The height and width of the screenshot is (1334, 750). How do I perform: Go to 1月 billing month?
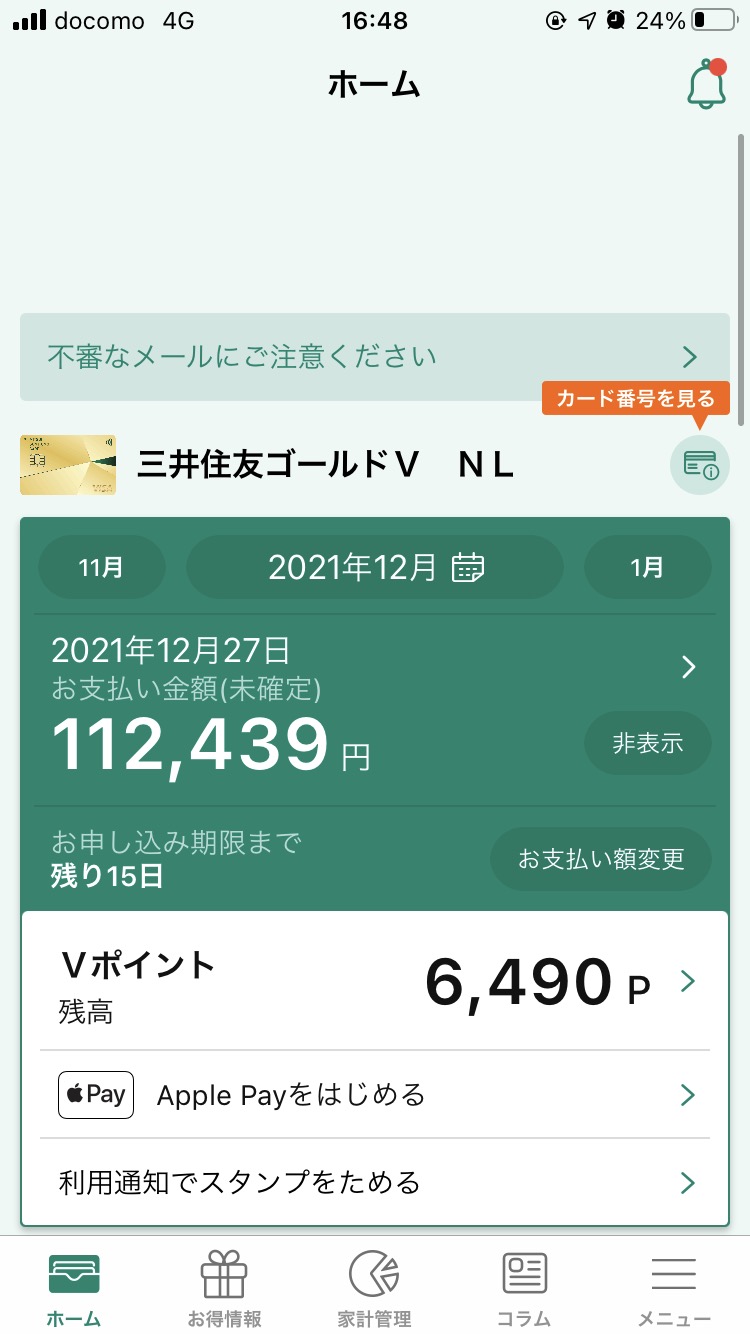pyautogui.click(x=647, y=567)
